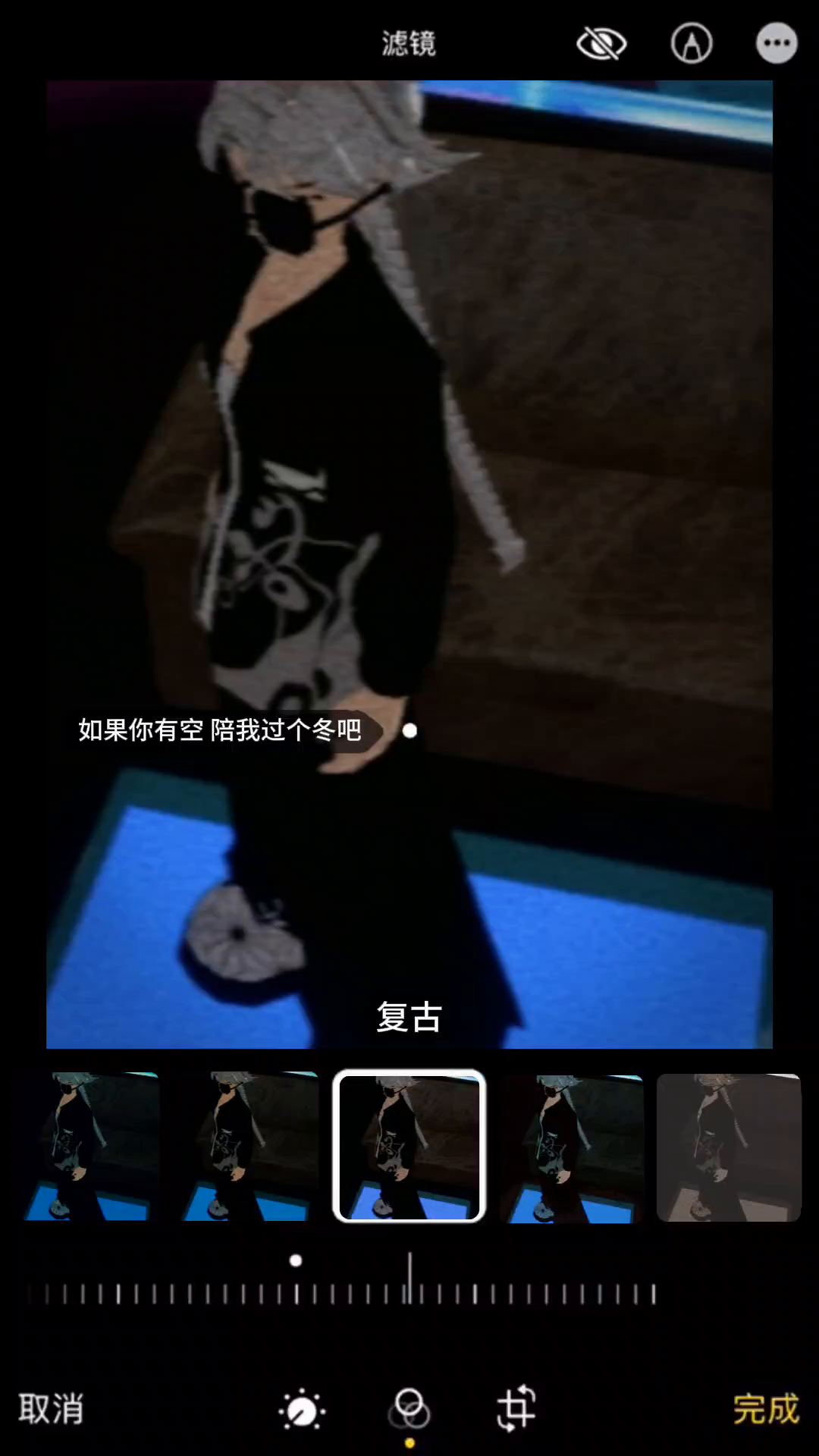Select the first filter thumbnail

coord(89,1146)
